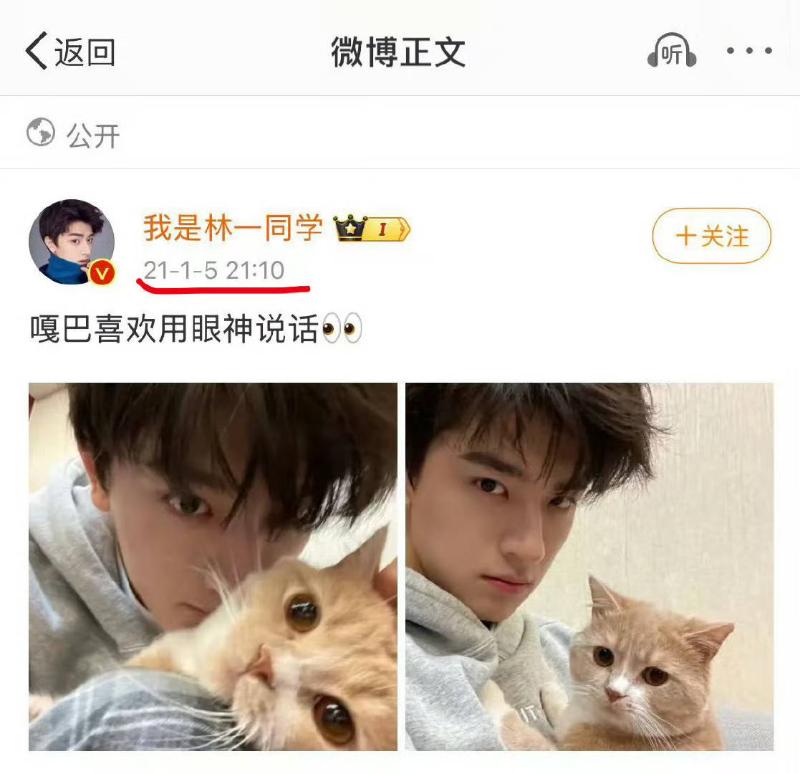Open the three-dot overflow menu
Image resolution: width=800 pixels, height=774 pixels.
pos(749,51)
